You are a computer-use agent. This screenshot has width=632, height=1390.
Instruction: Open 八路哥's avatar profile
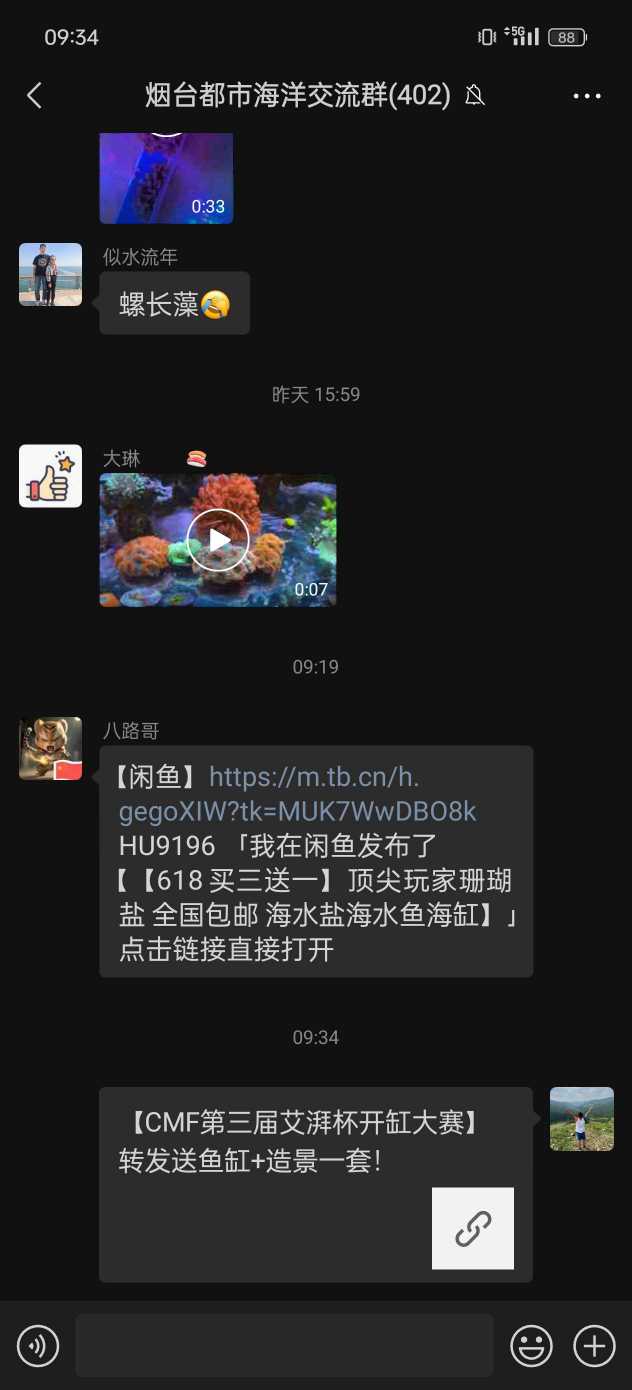(x=50, y=748)
